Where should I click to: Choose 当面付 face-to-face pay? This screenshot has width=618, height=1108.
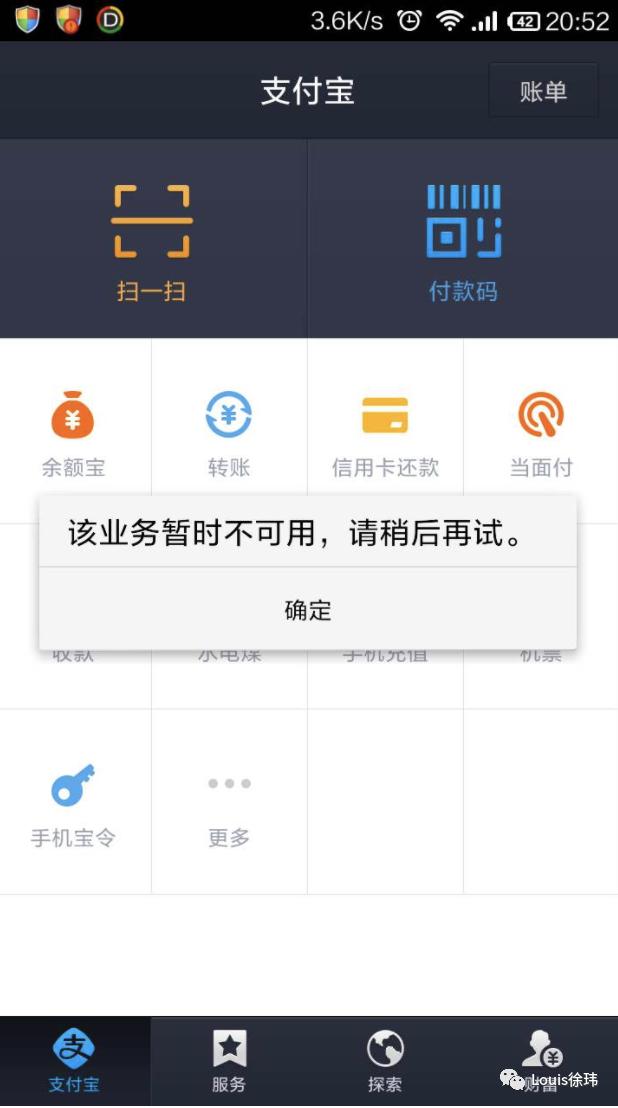[541, 432]
